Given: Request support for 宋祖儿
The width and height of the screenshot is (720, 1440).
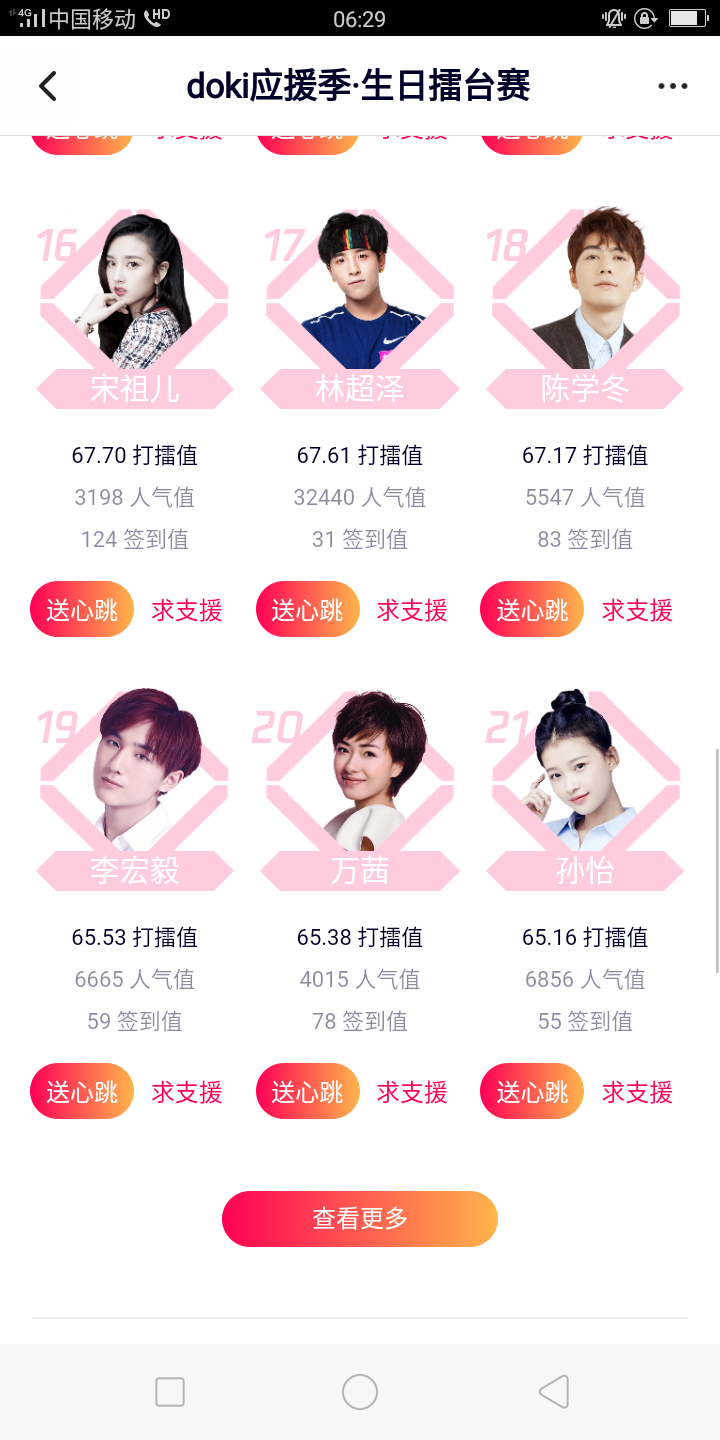Looking at the screenshot, I should point(187,610).
